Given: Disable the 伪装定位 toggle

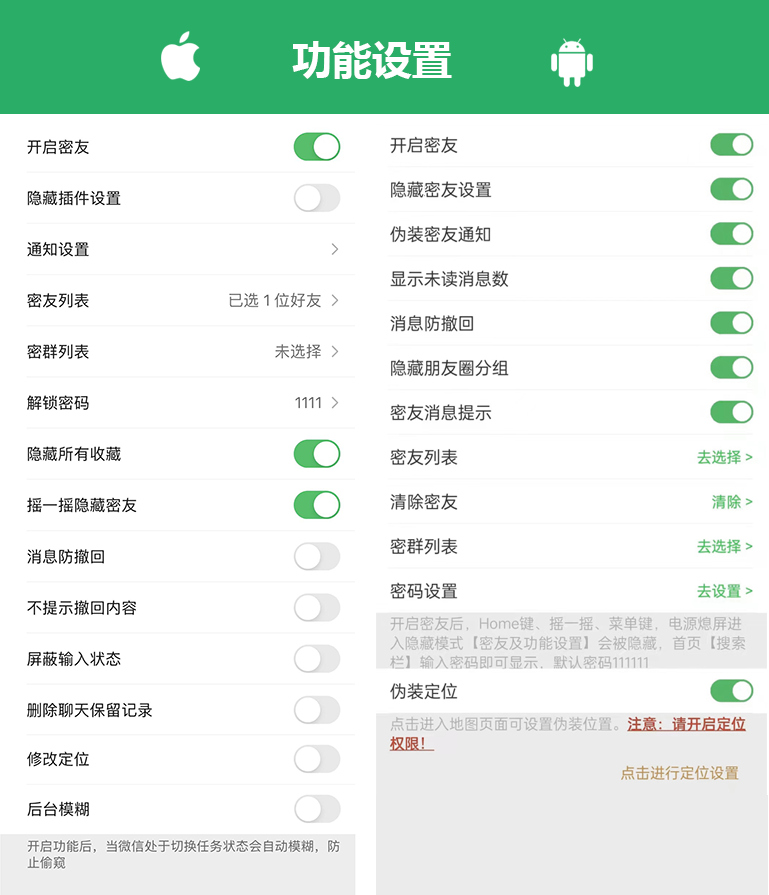Looking at the screenshot, I should [731, 691].
